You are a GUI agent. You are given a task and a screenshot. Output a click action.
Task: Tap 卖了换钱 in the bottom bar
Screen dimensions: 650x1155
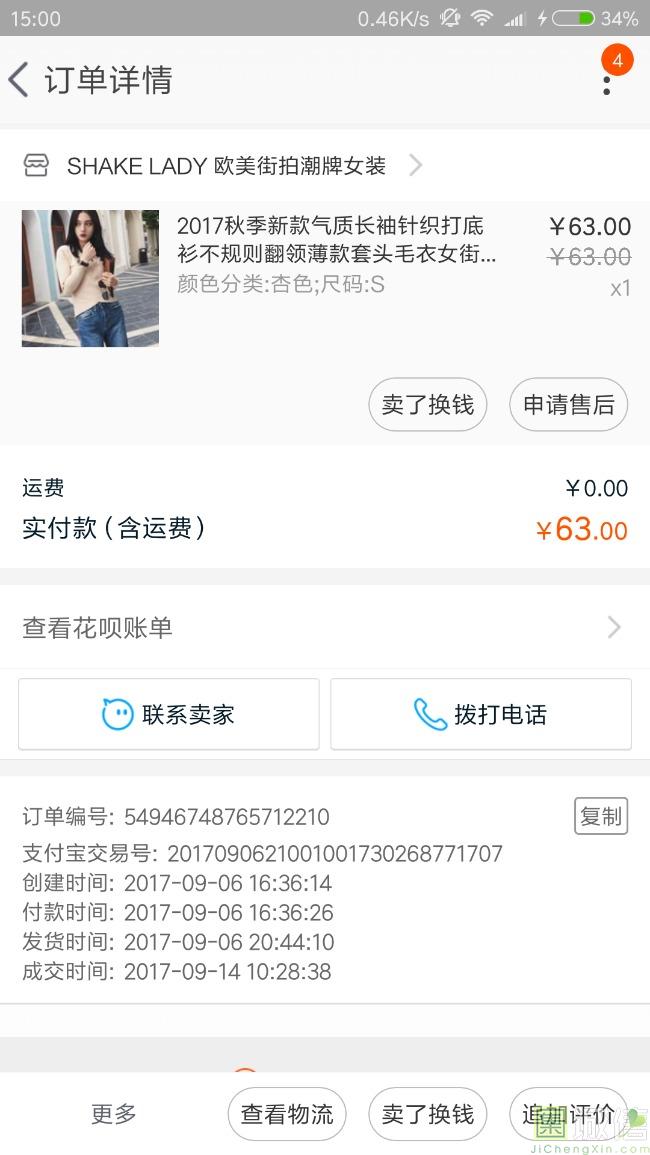coord(427,1114)
